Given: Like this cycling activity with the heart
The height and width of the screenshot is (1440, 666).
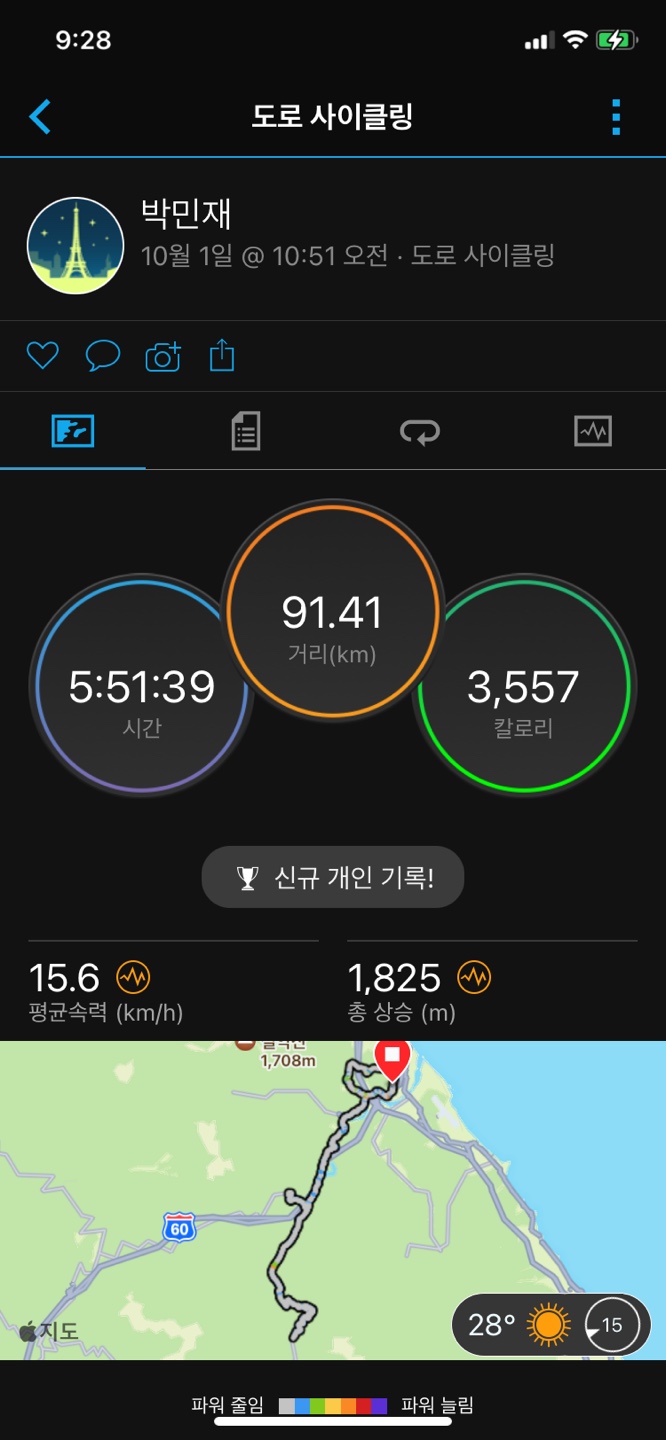Looking at the screenshot, I should coord(42,355).
